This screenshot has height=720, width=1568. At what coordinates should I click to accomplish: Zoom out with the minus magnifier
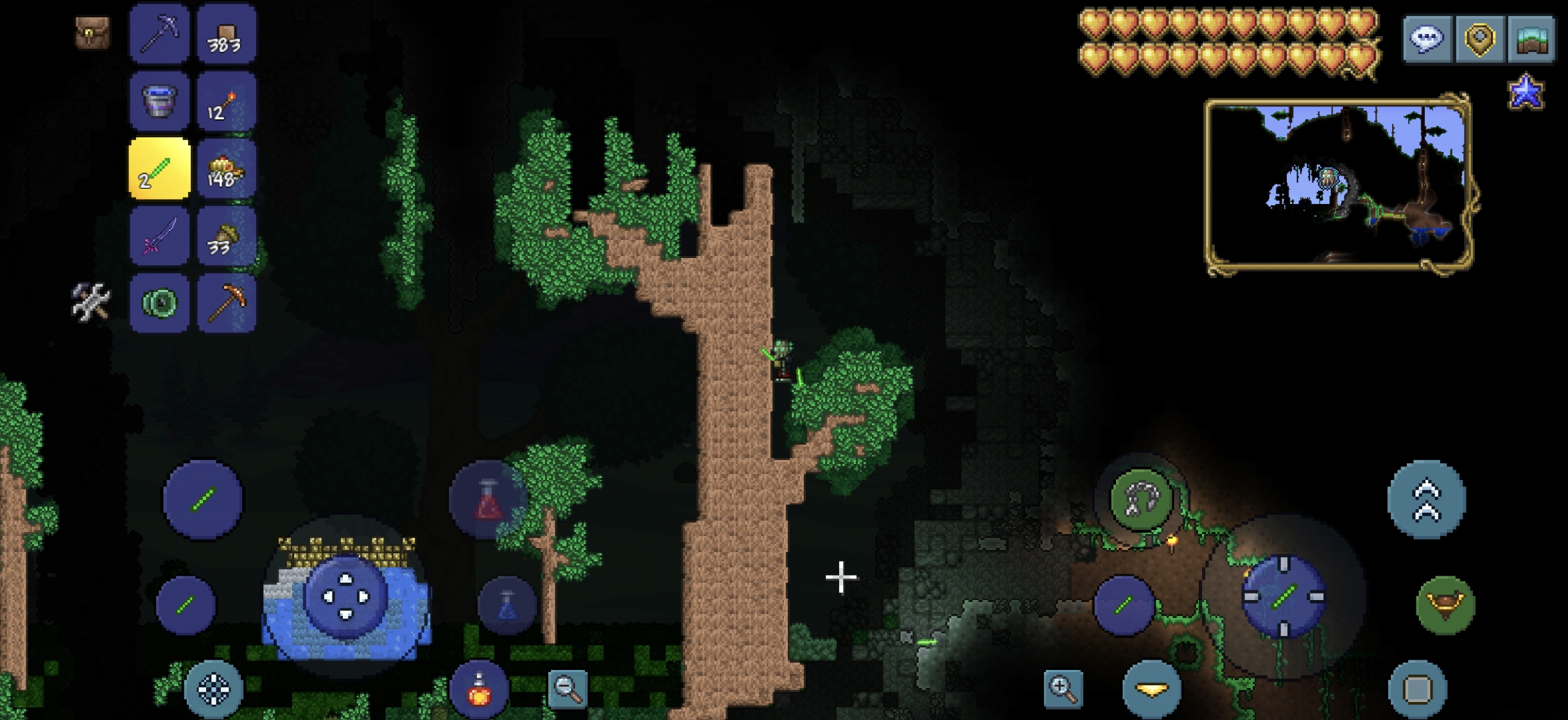(x=568, y=689)
